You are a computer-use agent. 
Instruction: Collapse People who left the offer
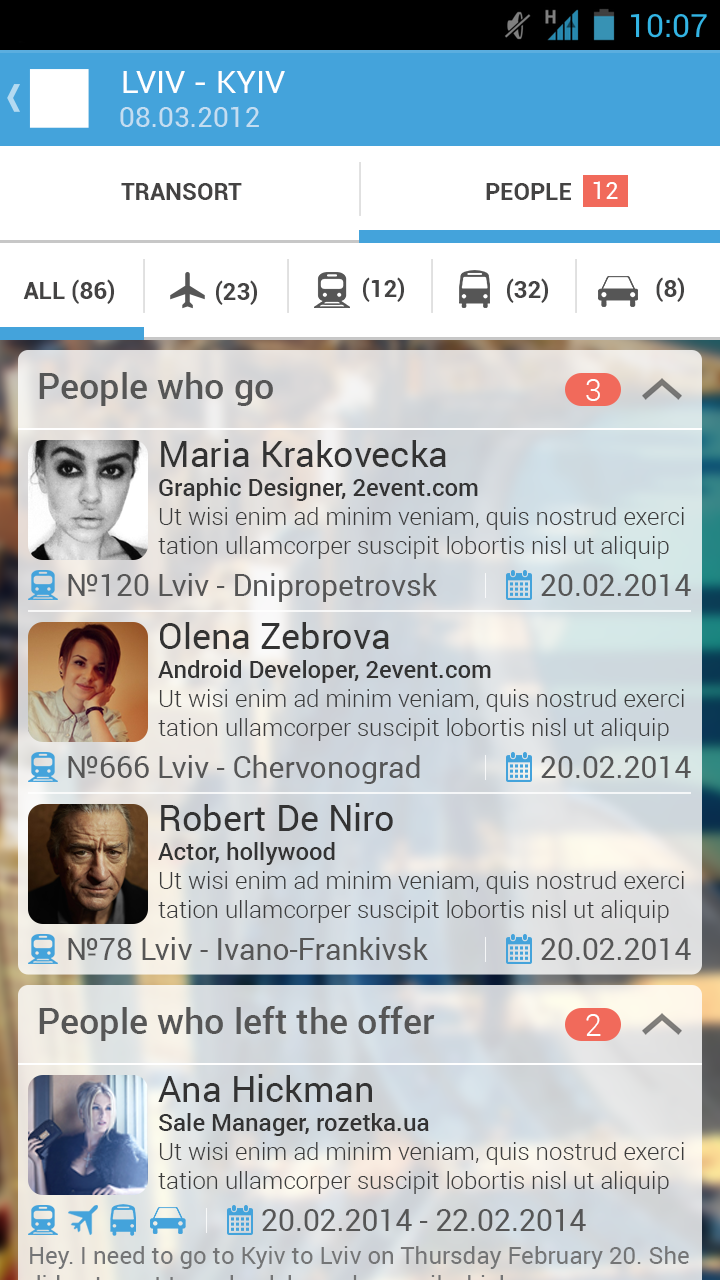[661, 1025]
